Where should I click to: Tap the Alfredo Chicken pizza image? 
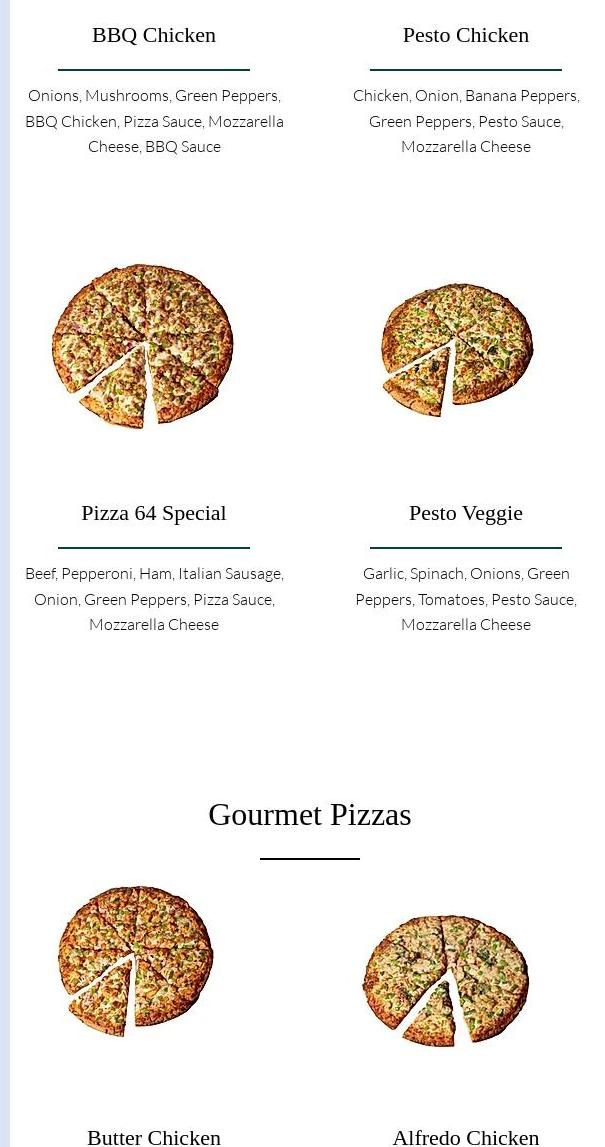[x=446, y=980]
